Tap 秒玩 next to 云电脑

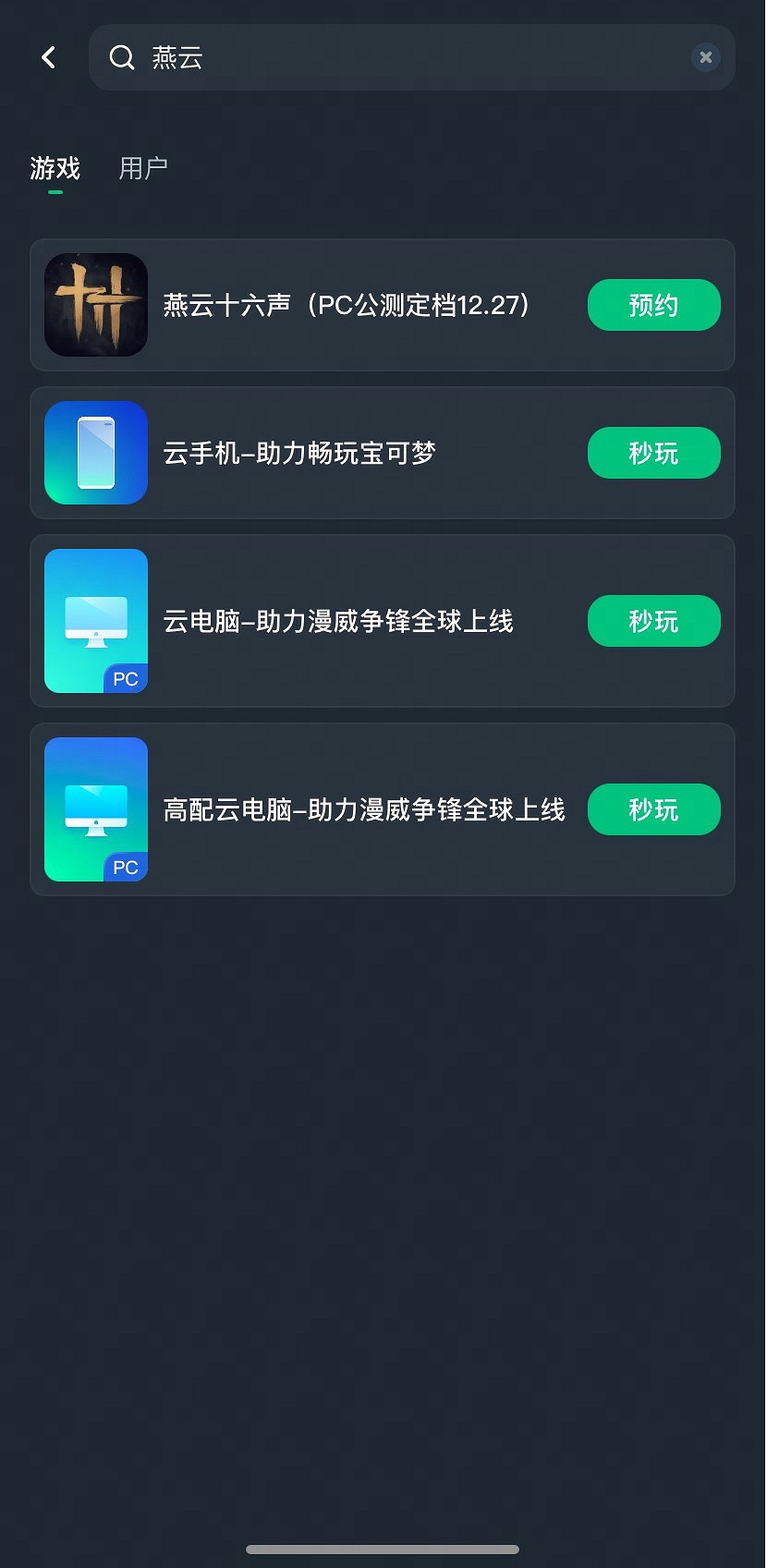coord(653,621)
